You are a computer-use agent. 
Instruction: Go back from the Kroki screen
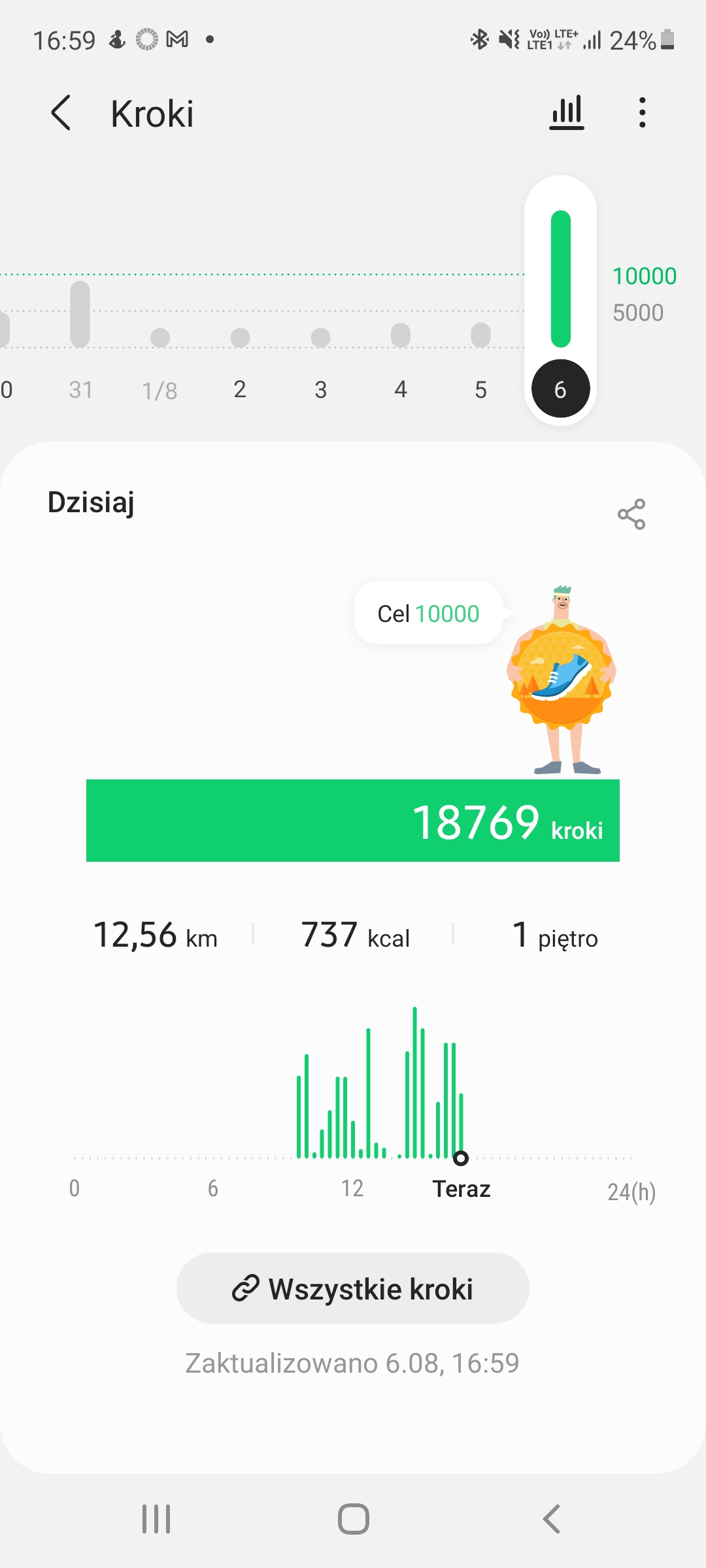[x=61, y=113]
